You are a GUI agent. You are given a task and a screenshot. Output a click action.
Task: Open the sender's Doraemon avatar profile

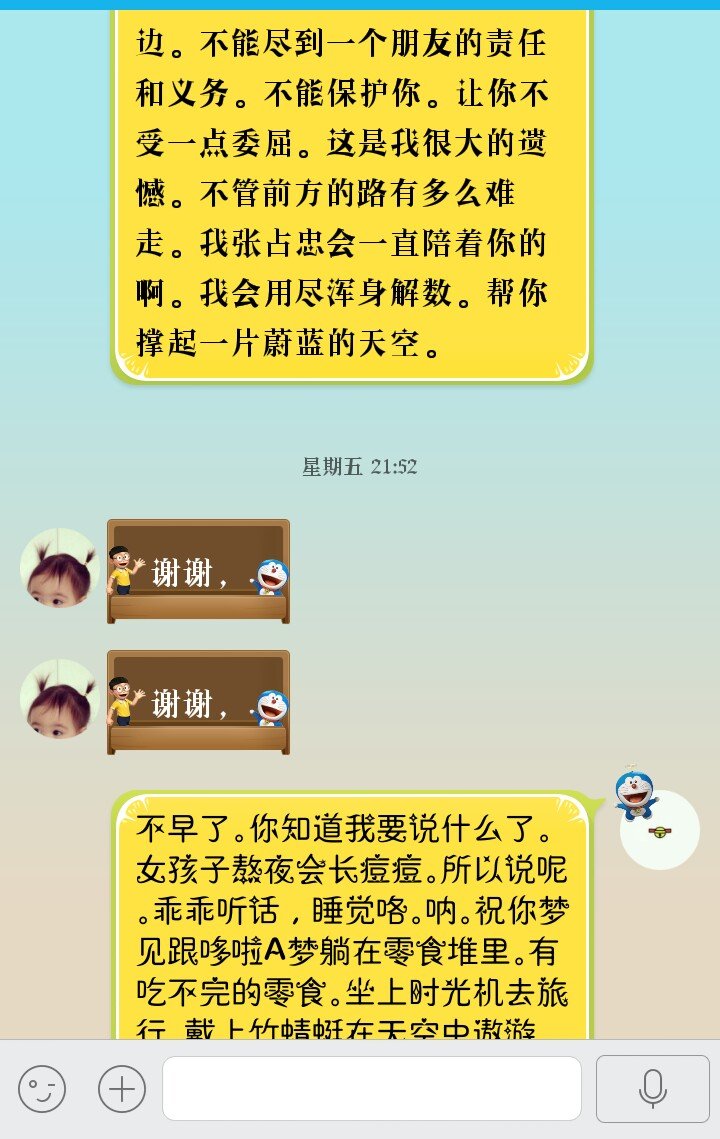click(658, 828)
